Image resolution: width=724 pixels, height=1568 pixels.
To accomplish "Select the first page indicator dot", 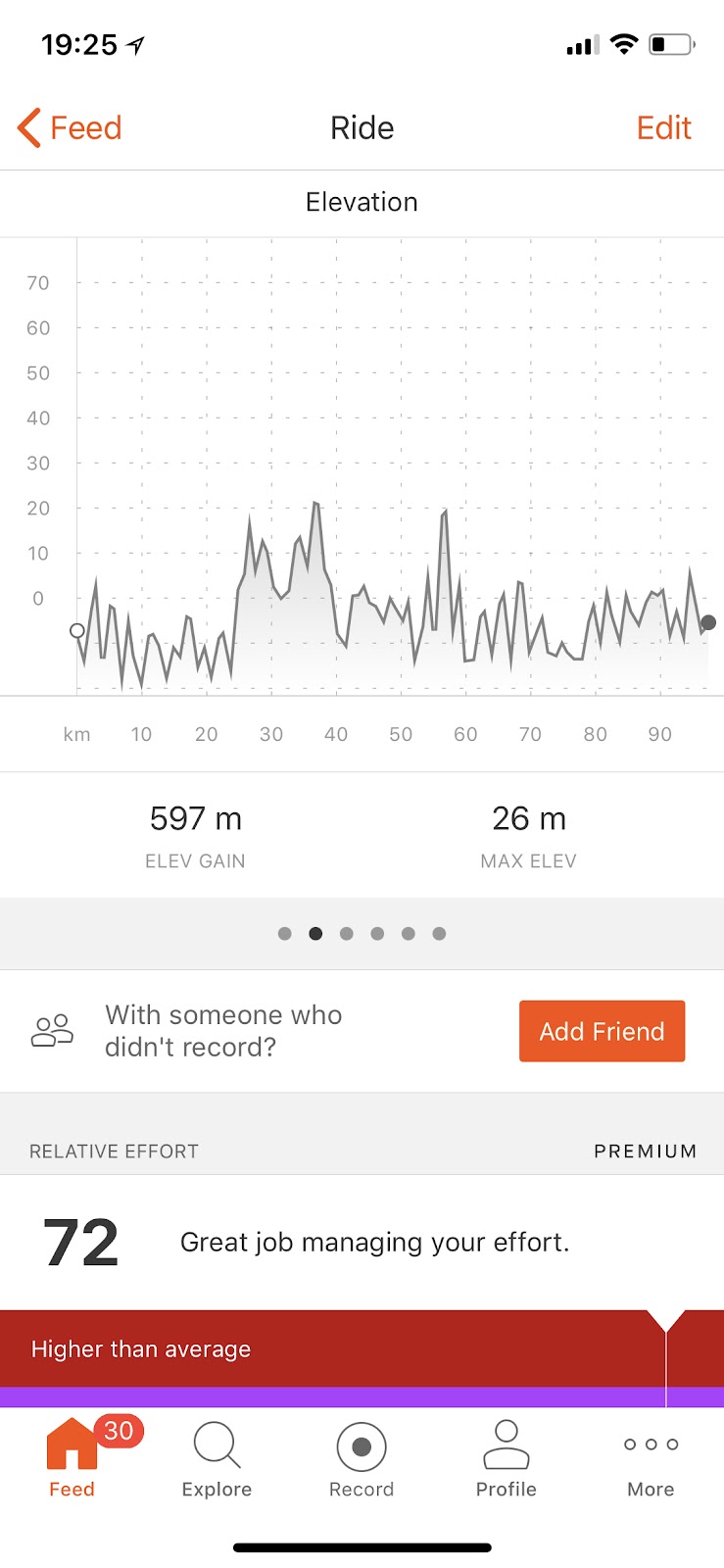I will [285, 933].
